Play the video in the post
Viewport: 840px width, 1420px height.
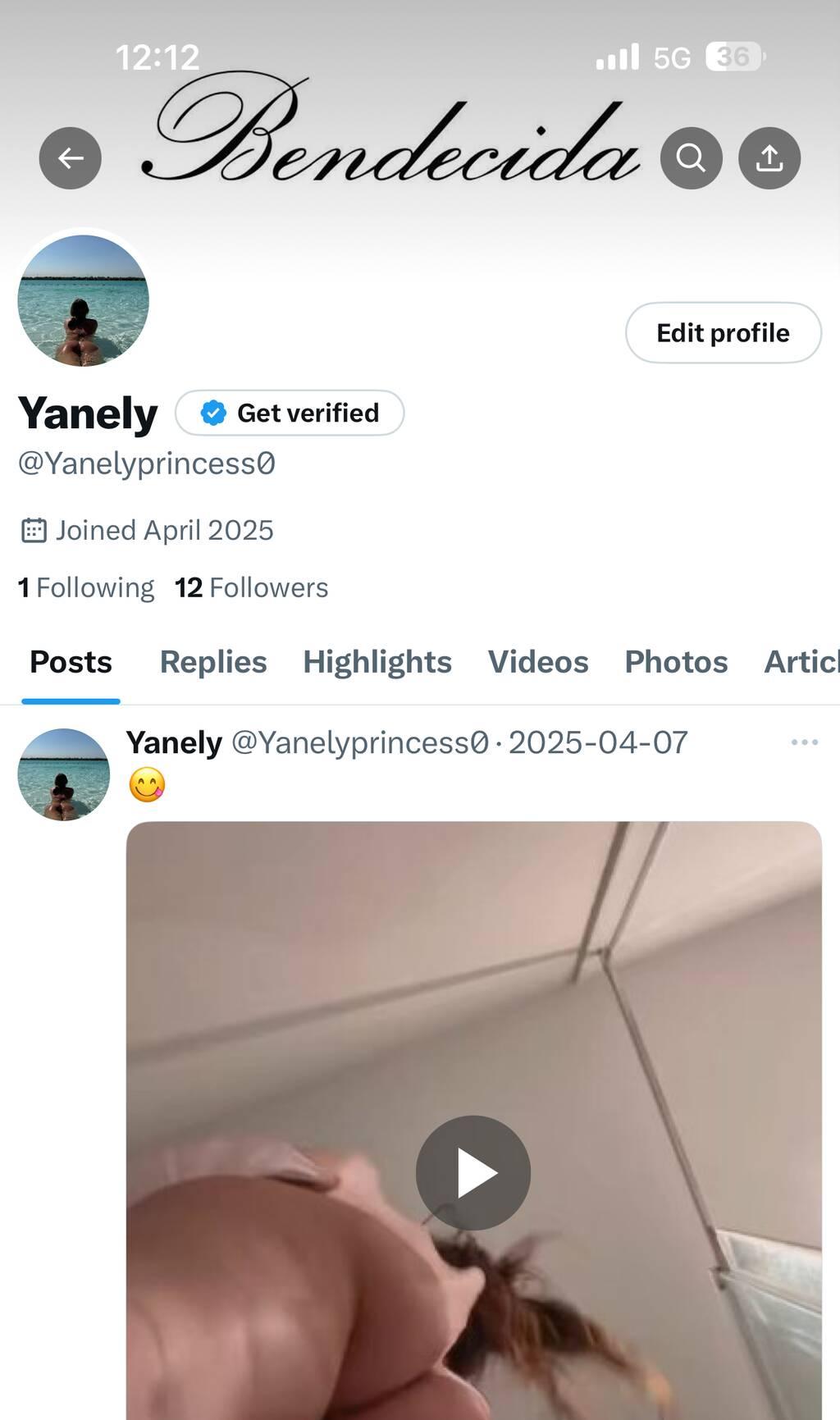(x=473, y=1172)
